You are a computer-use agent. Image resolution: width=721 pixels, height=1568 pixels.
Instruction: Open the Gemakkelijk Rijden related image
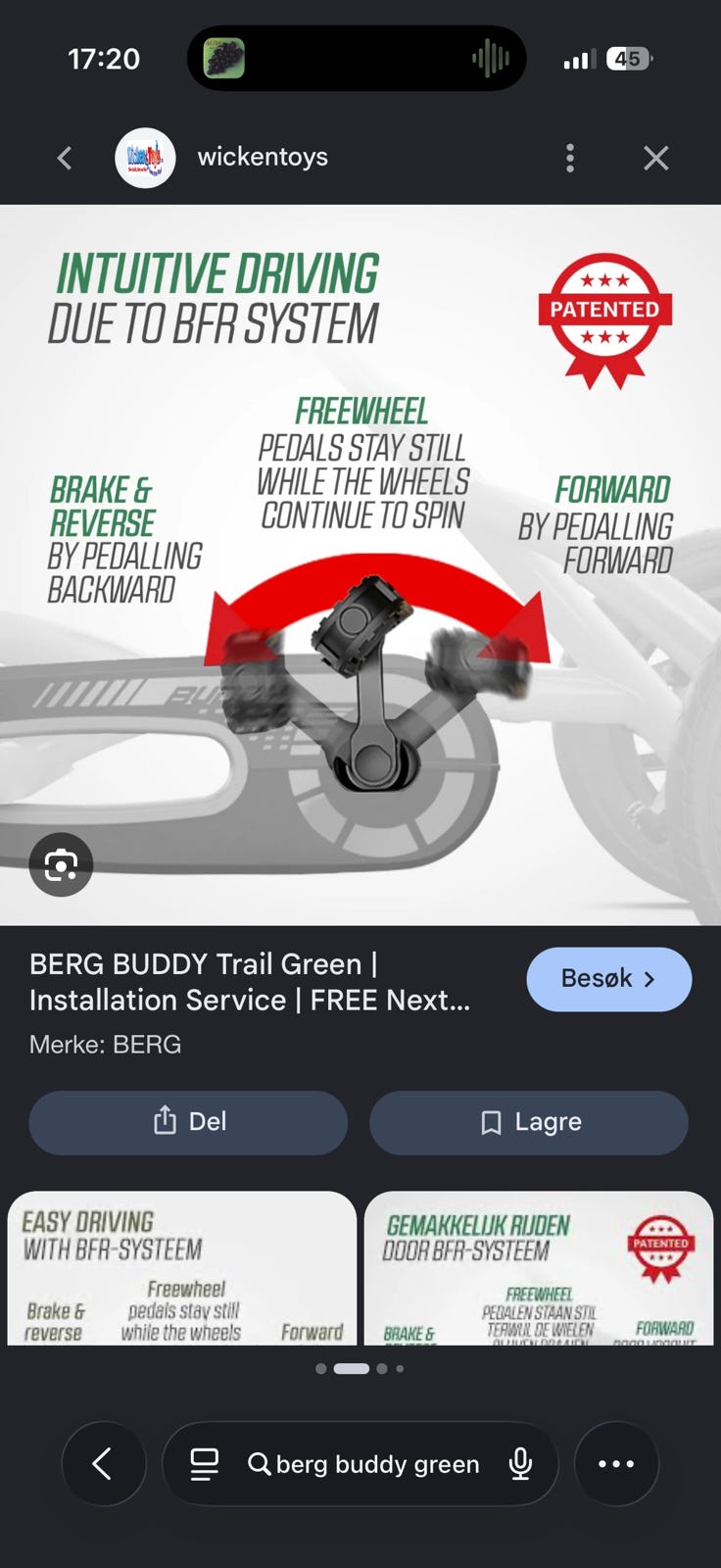(x=539, y=1268)
